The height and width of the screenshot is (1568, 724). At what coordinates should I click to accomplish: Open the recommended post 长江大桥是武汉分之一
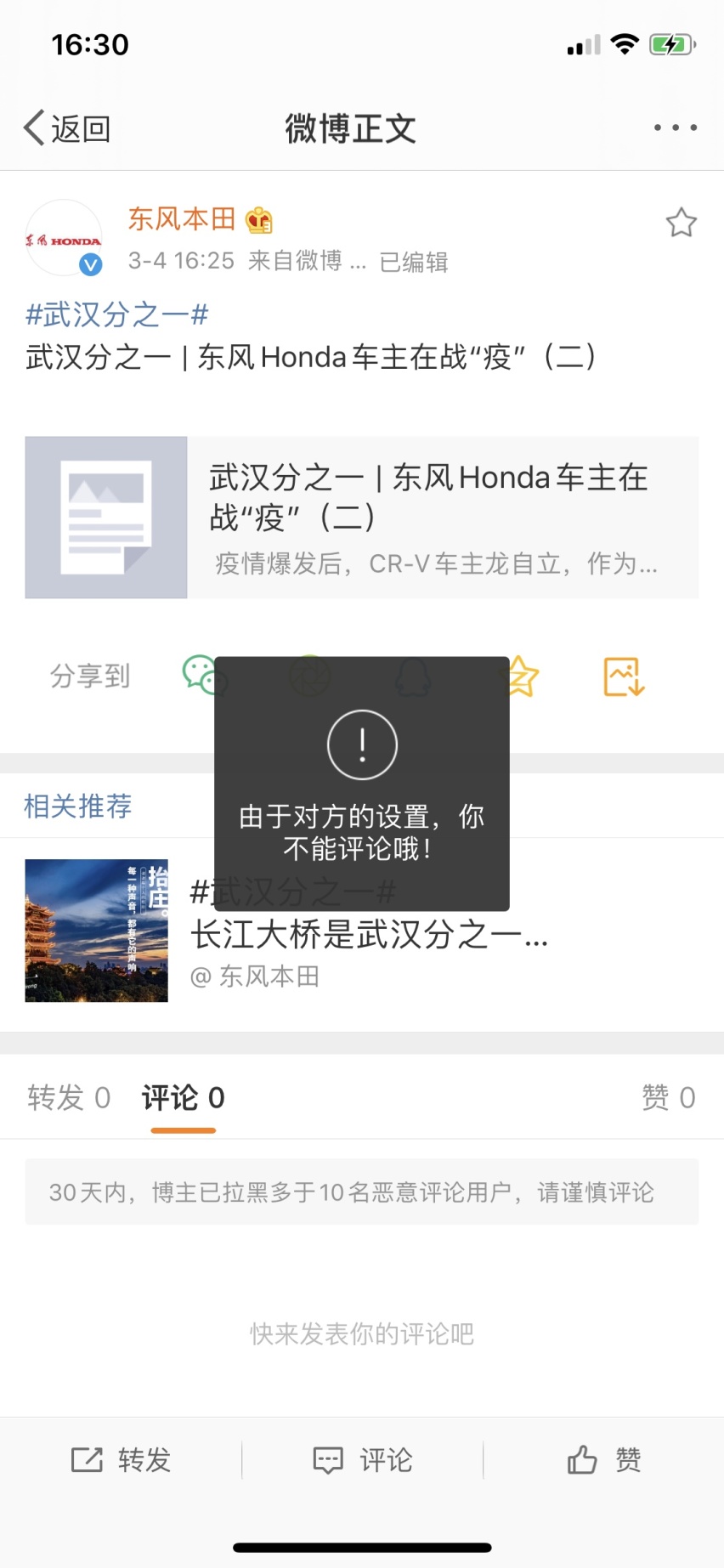(x=362, y=931)
